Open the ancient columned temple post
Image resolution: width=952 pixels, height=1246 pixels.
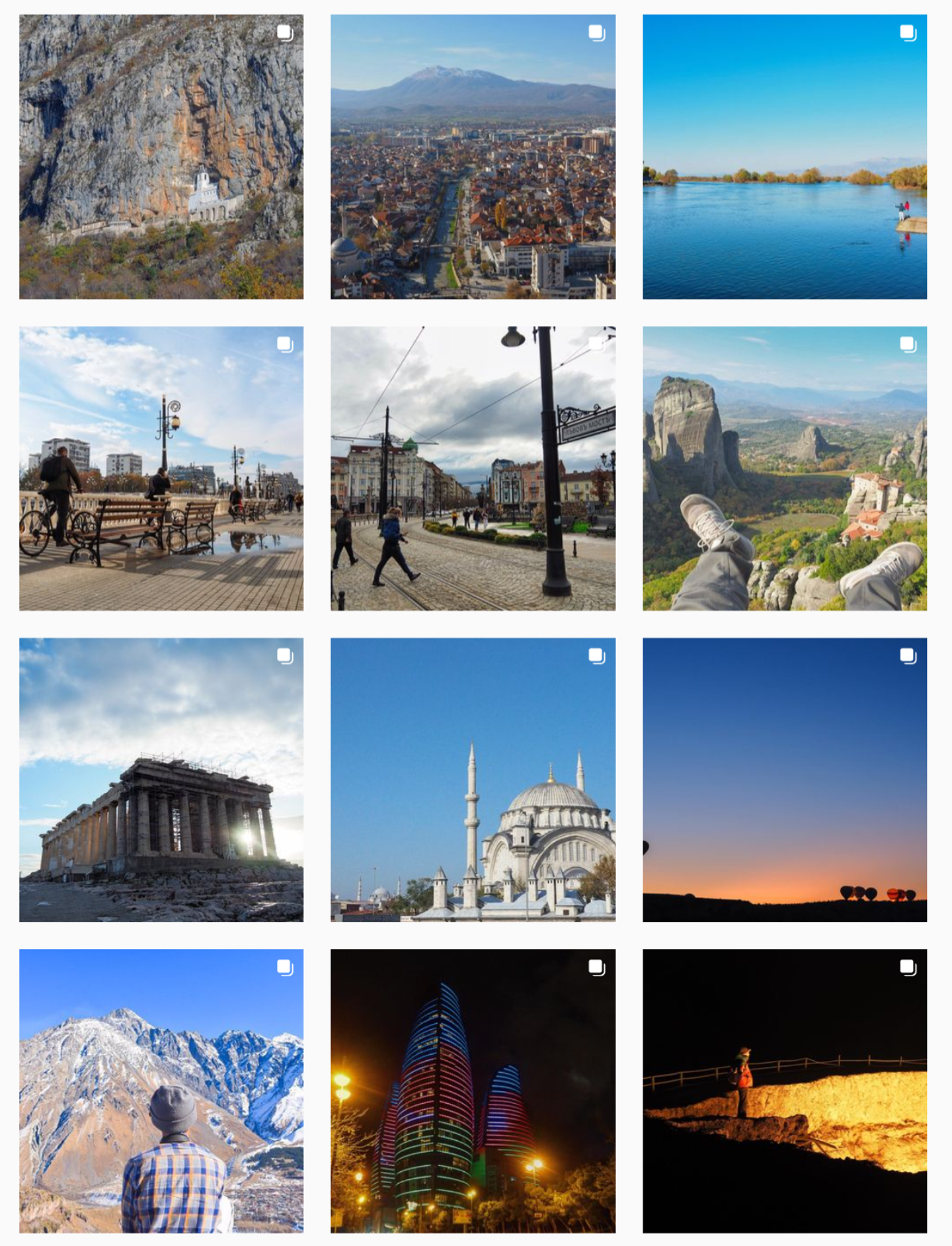[x=161, y=780]
